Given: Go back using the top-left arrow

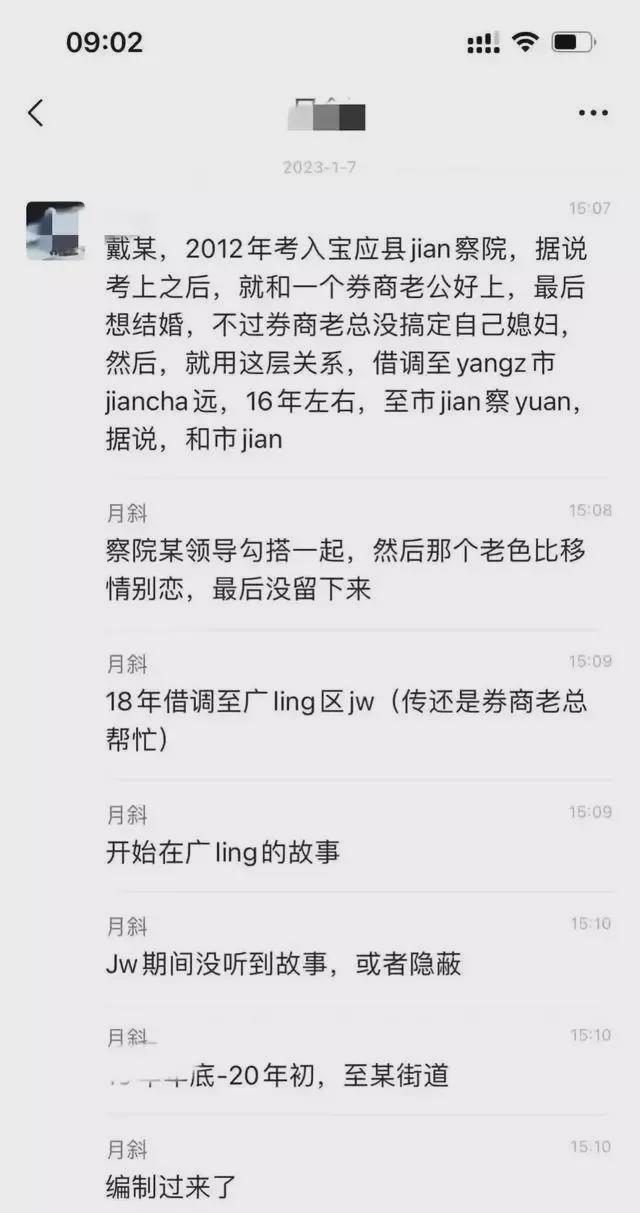Looking at the screenshot, I should click(x=36, y=113).
